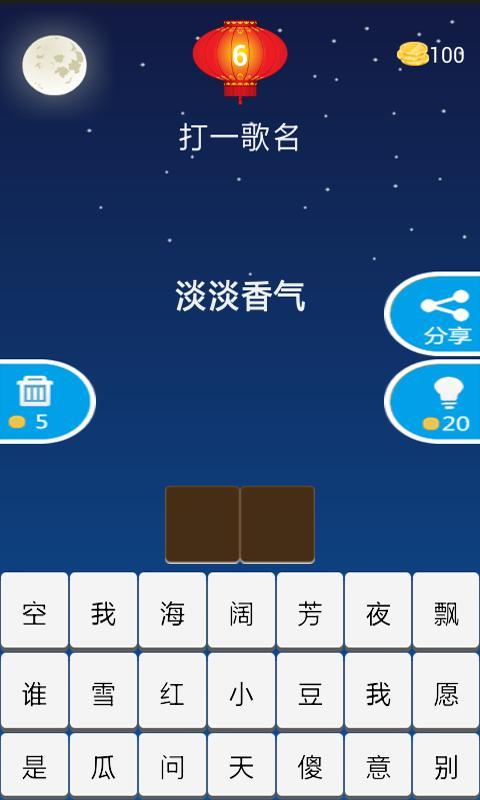
Task: Choose the character 香's candidate tile 飘
Action: click(446, 610)
